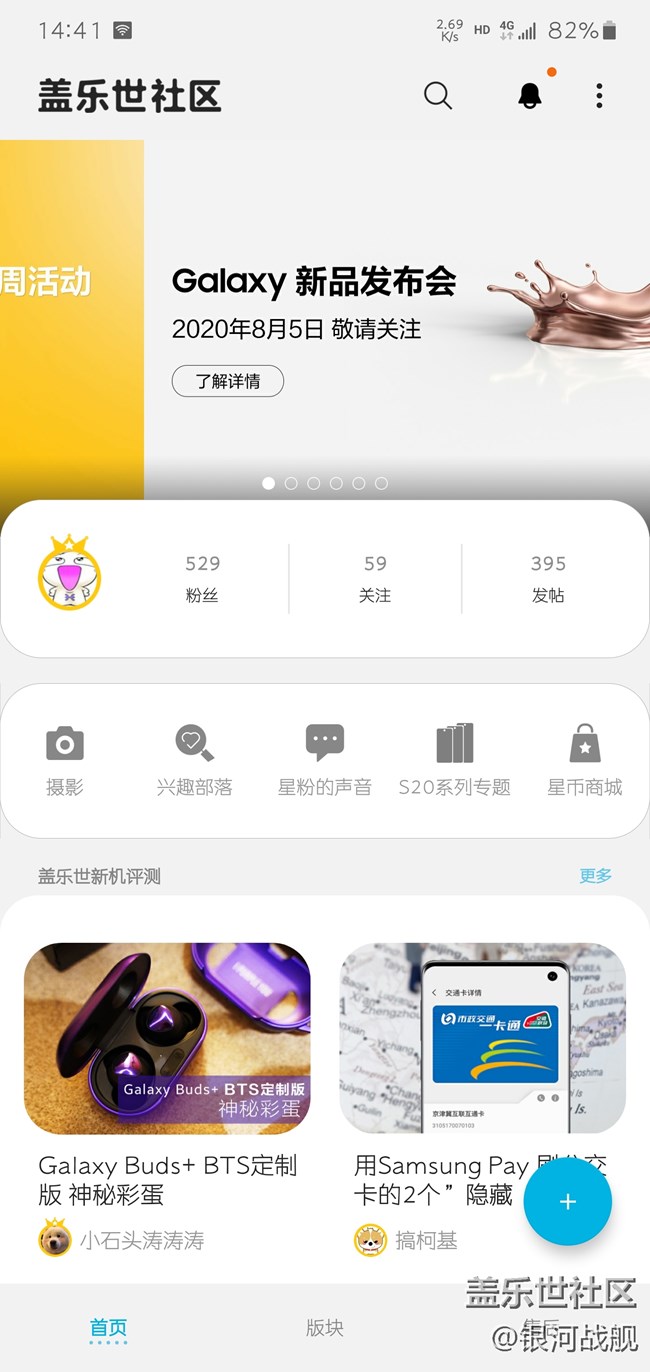Screen dimensions: 650x1372
Task: Open the notifications bell
Action: tap(530, 96)
